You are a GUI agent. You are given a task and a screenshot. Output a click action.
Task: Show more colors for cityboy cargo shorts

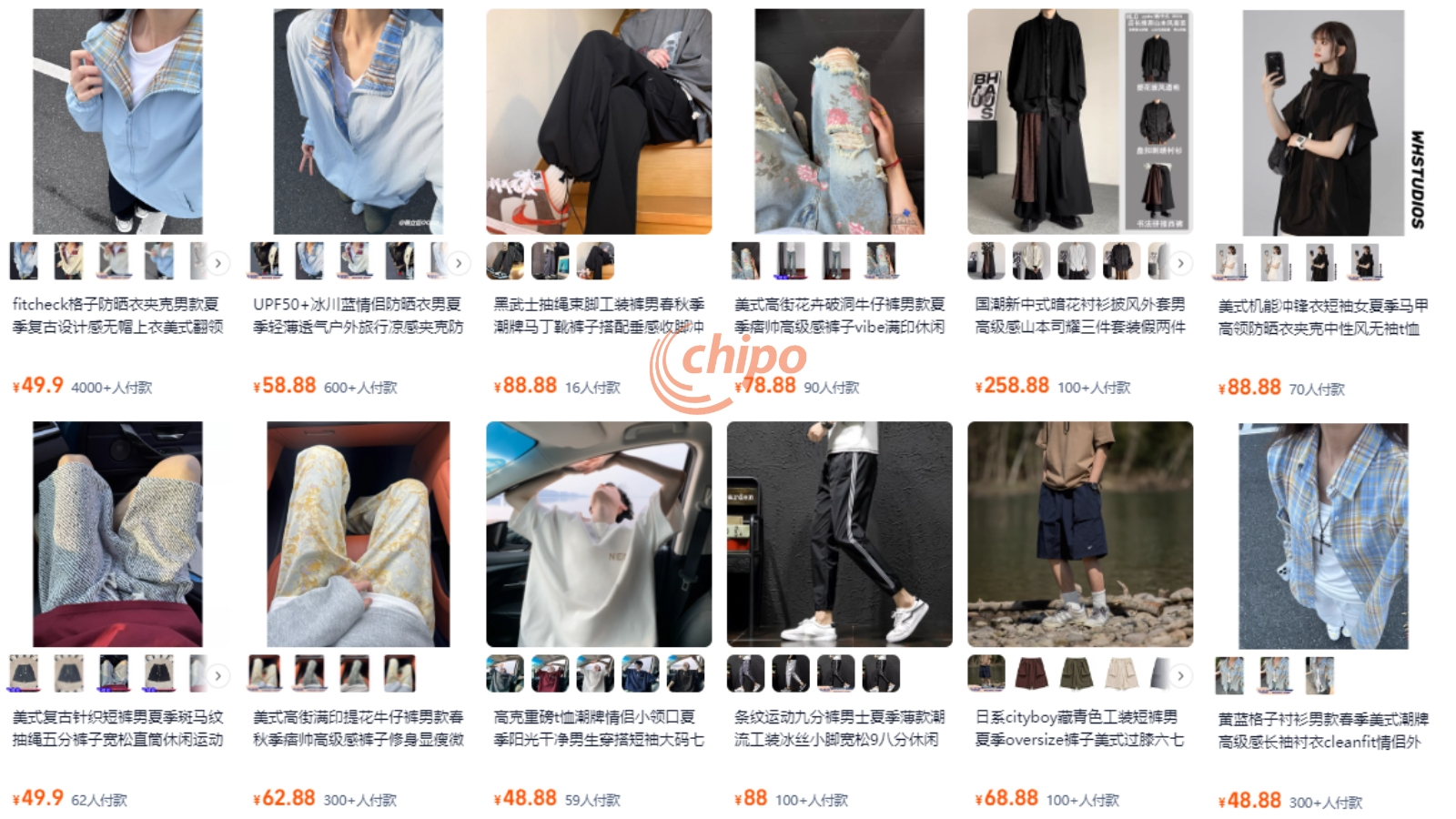point(1180,675)
